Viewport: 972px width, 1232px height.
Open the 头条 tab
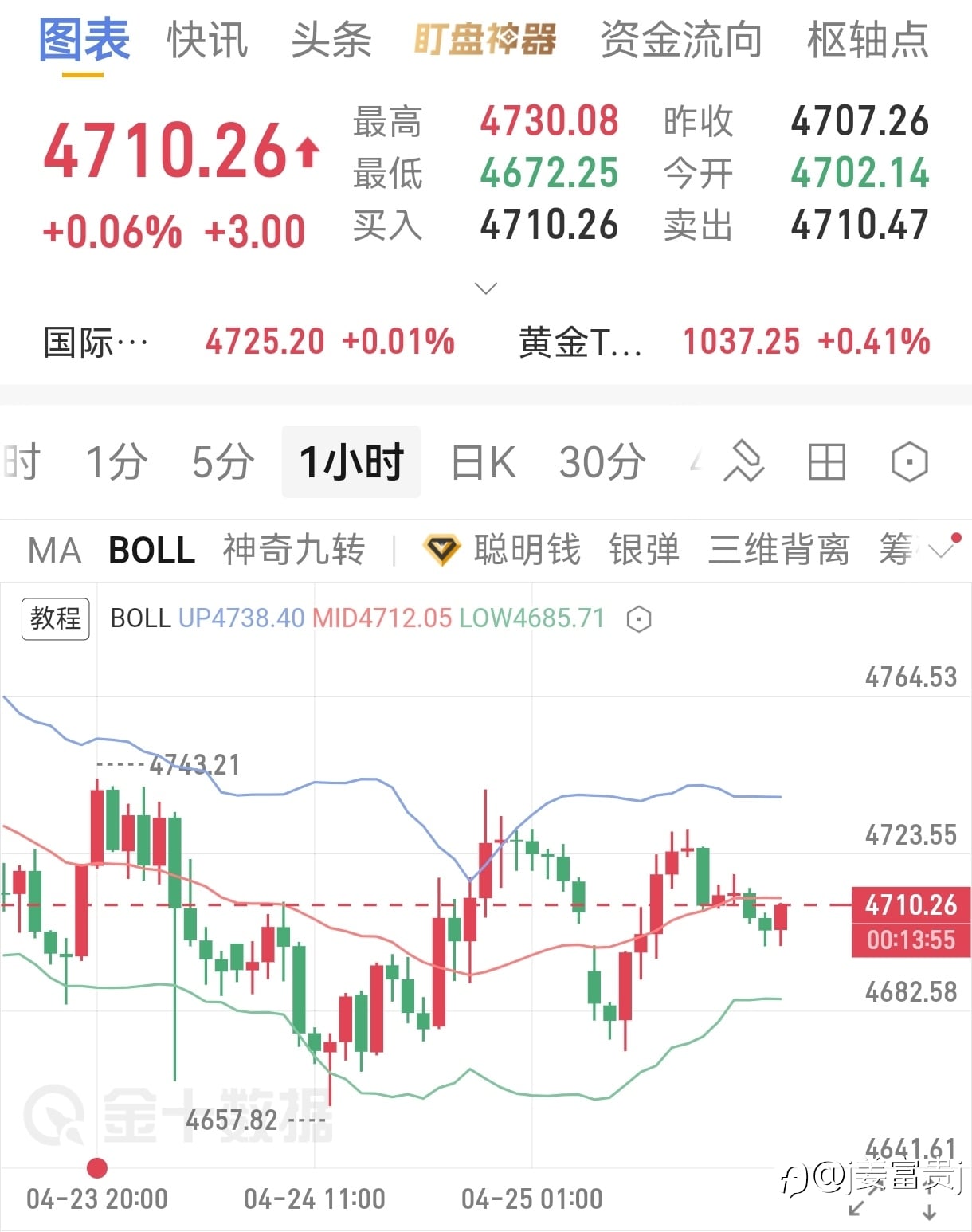click(x=331, y=40)
